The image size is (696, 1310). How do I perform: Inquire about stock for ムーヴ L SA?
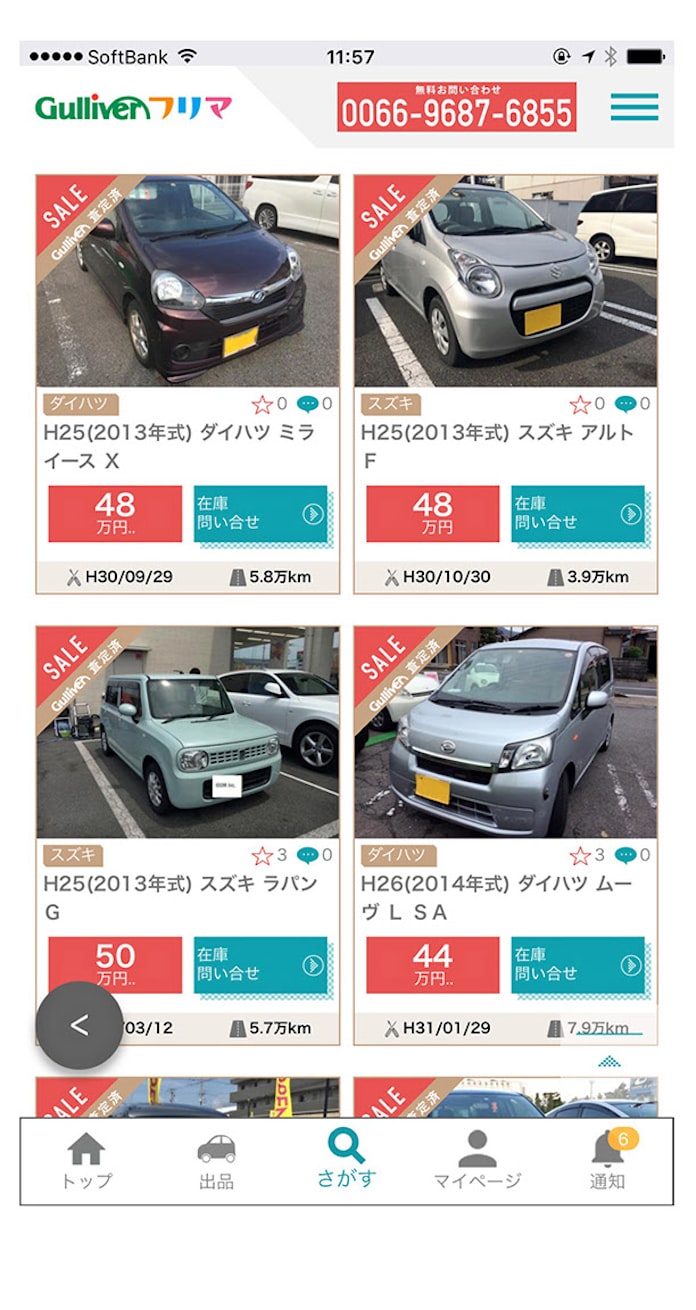[577, 965]
